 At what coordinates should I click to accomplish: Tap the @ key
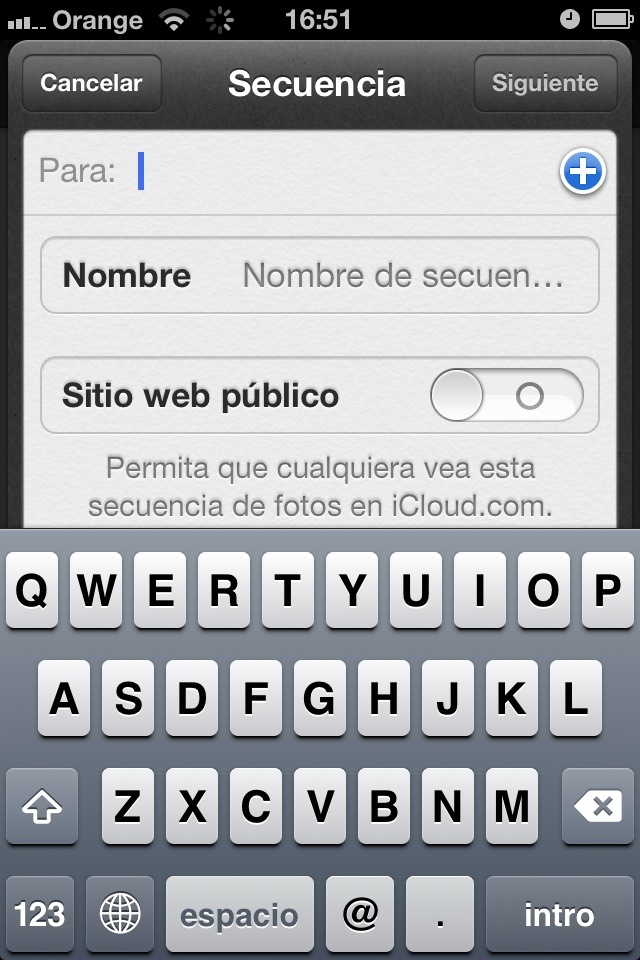tap(360, 914)
